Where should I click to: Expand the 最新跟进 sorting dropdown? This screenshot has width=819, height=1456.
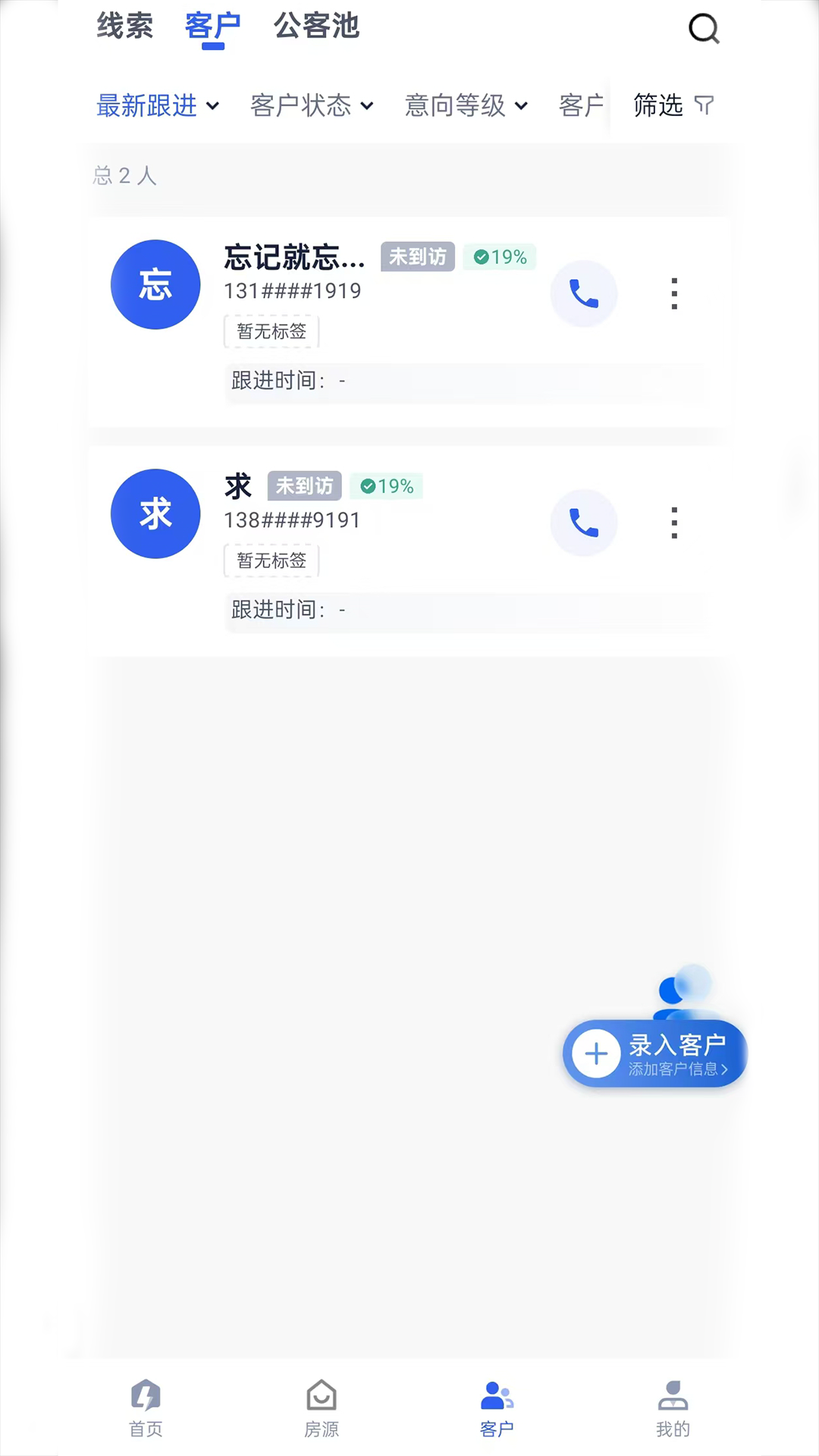(x=157, y=106)
